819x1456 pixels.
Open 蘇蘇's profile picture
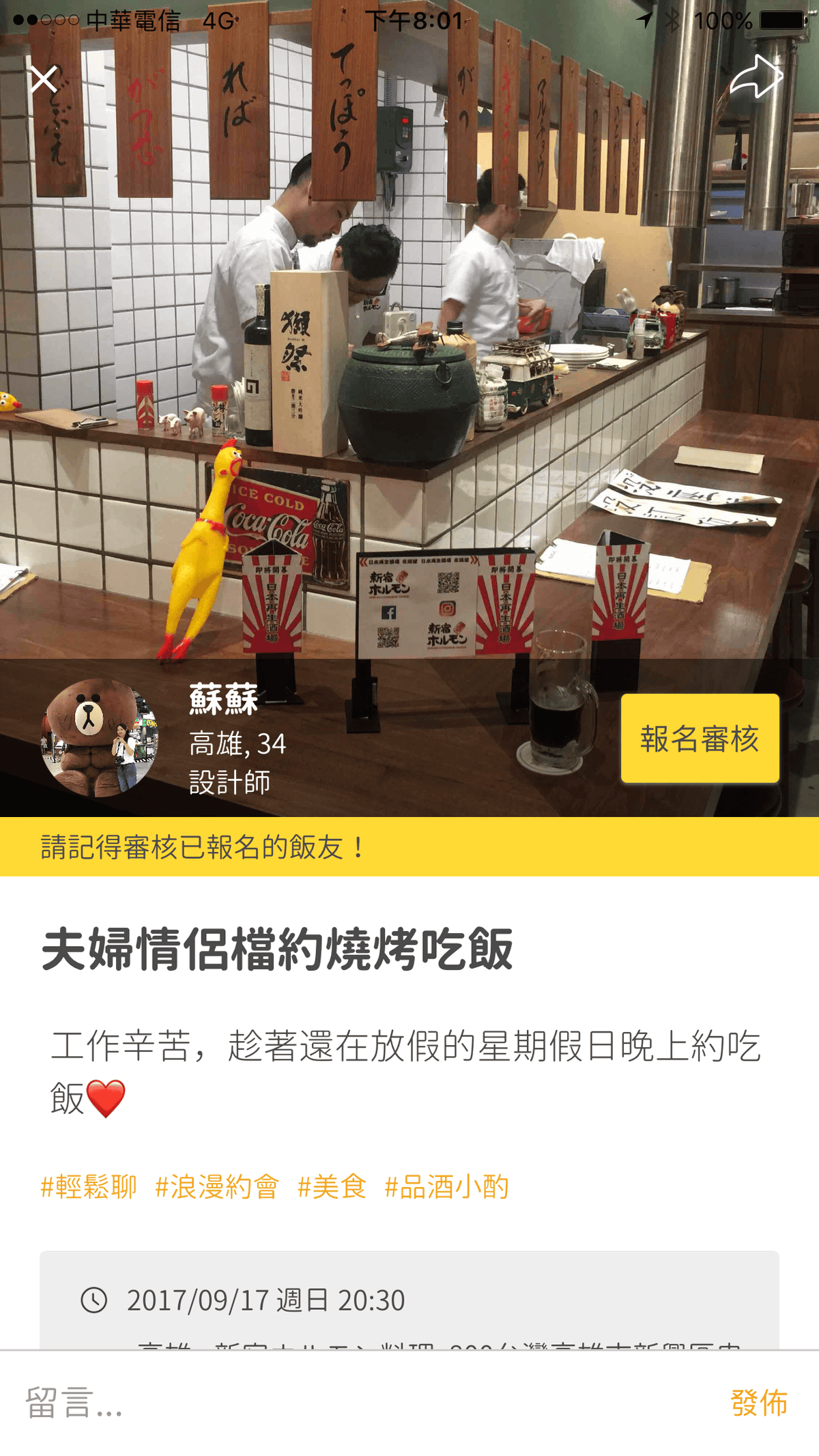coord(100,741)
